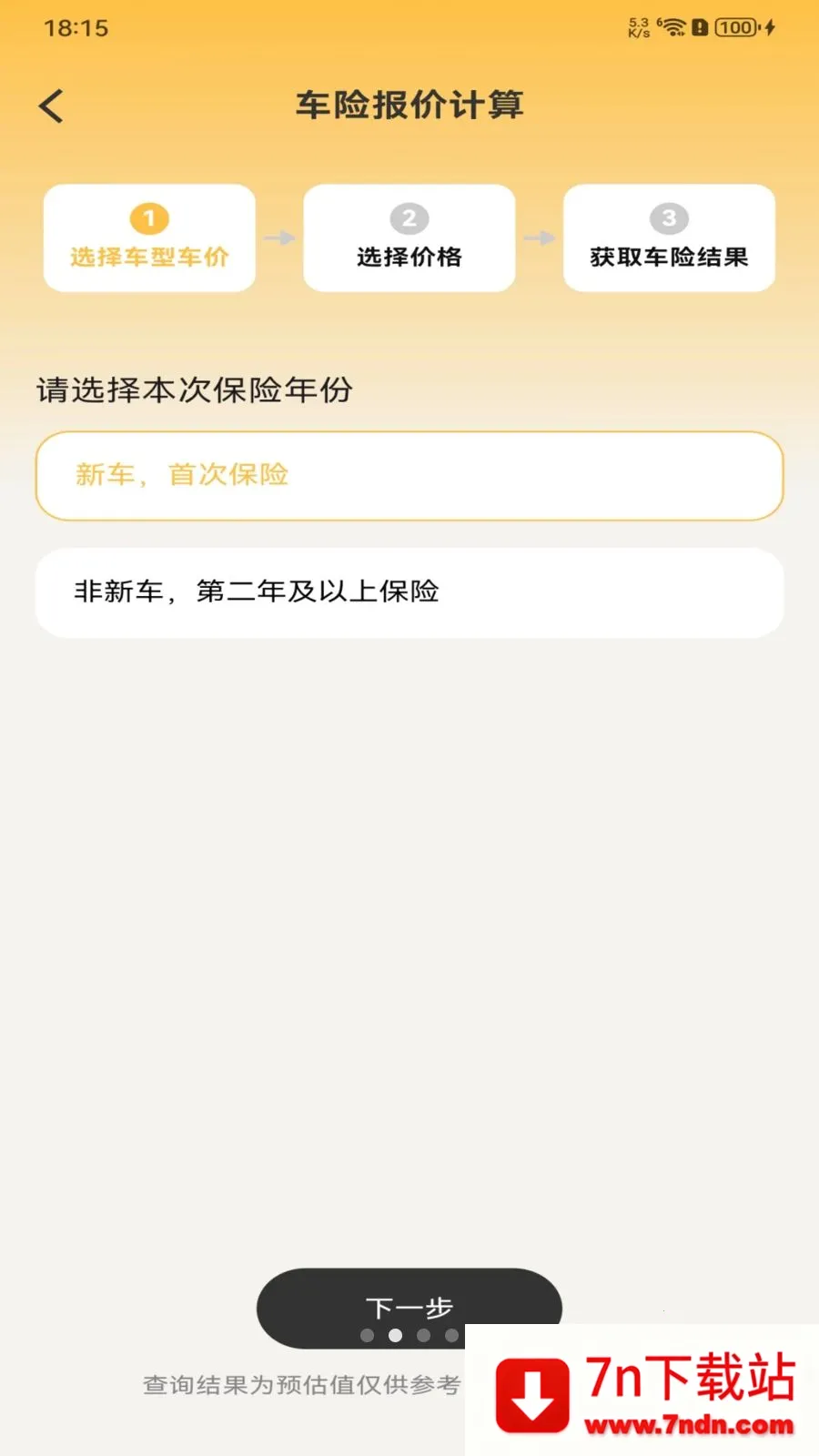The height and width of the screenshot is (1456, 819).
Task: Tap the SIM card alert icon
Action: click(699, 27)
